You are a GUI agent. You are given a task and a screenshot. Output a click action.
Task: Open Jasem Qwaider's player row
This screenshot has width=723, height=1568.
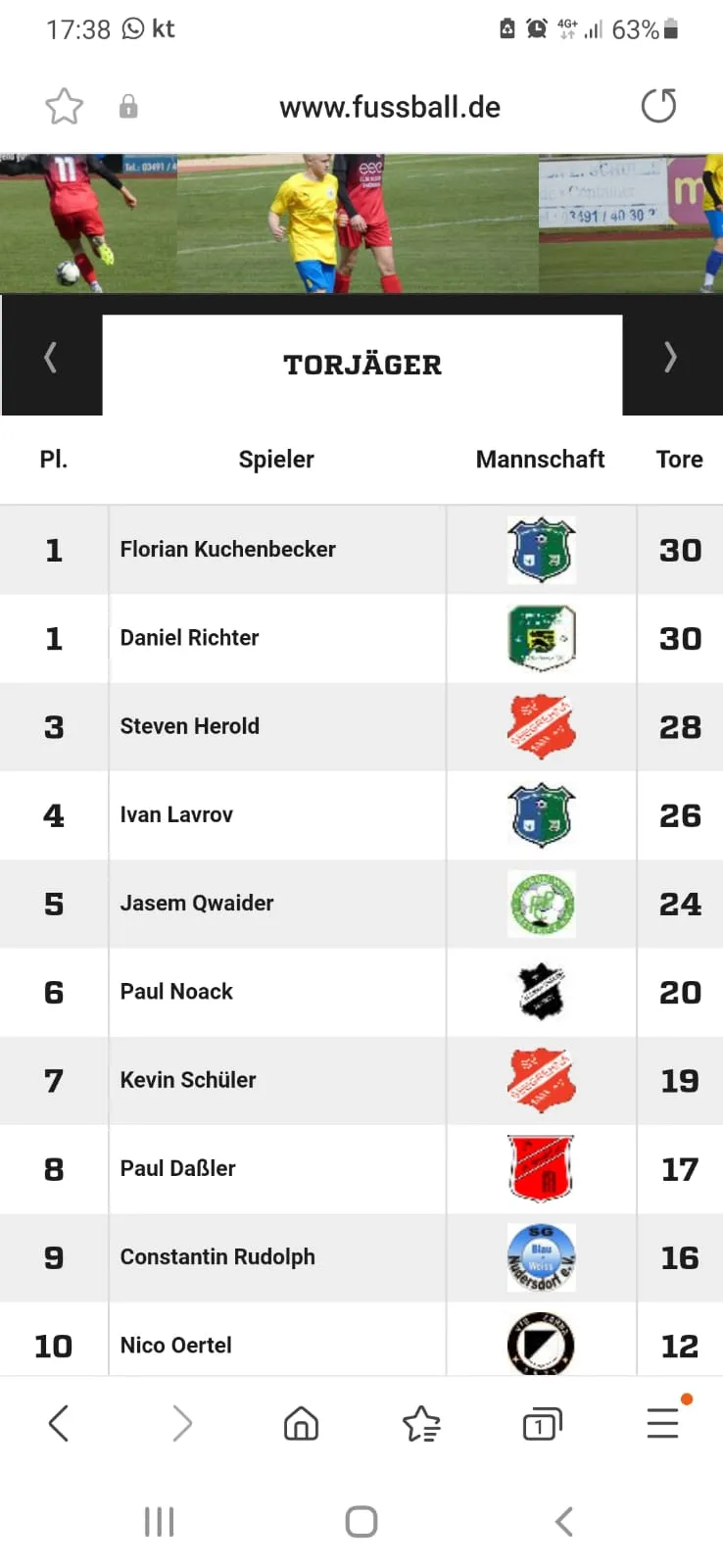pos(361,904)
